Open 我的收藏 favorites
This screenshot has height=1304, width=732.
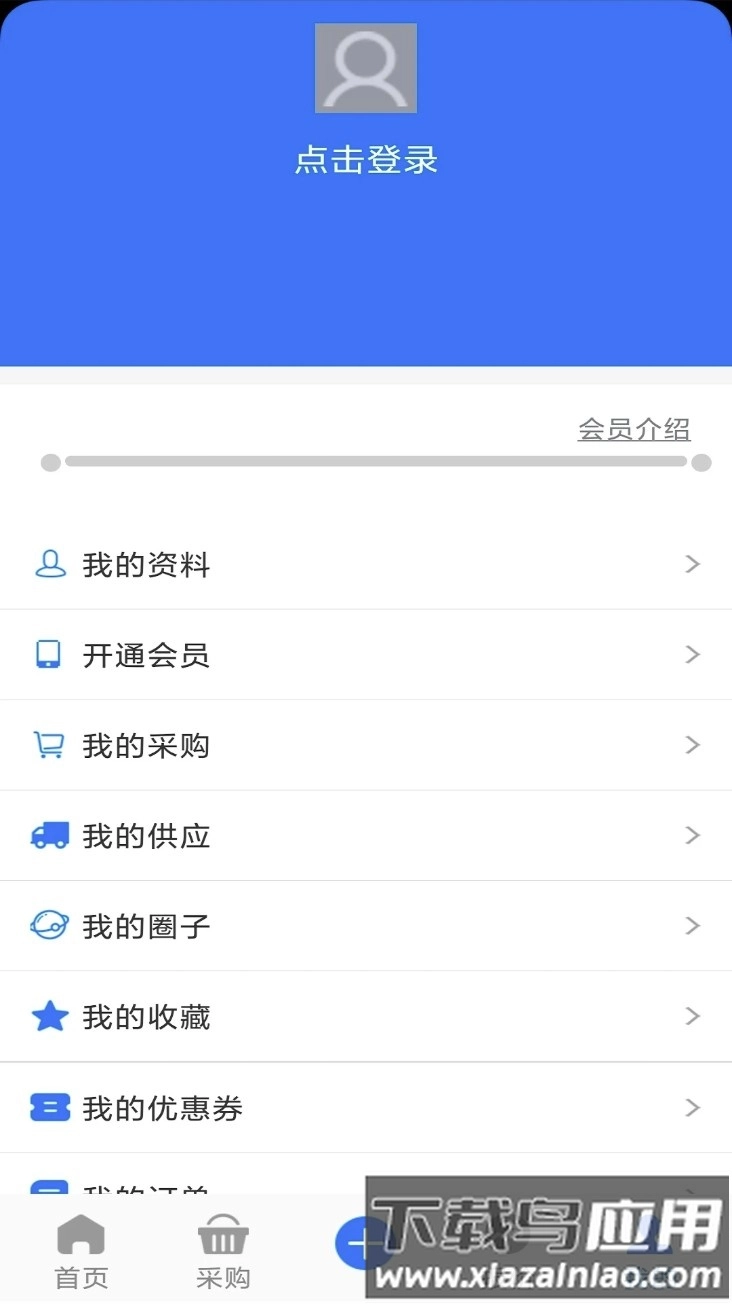tap(366, 1017)
